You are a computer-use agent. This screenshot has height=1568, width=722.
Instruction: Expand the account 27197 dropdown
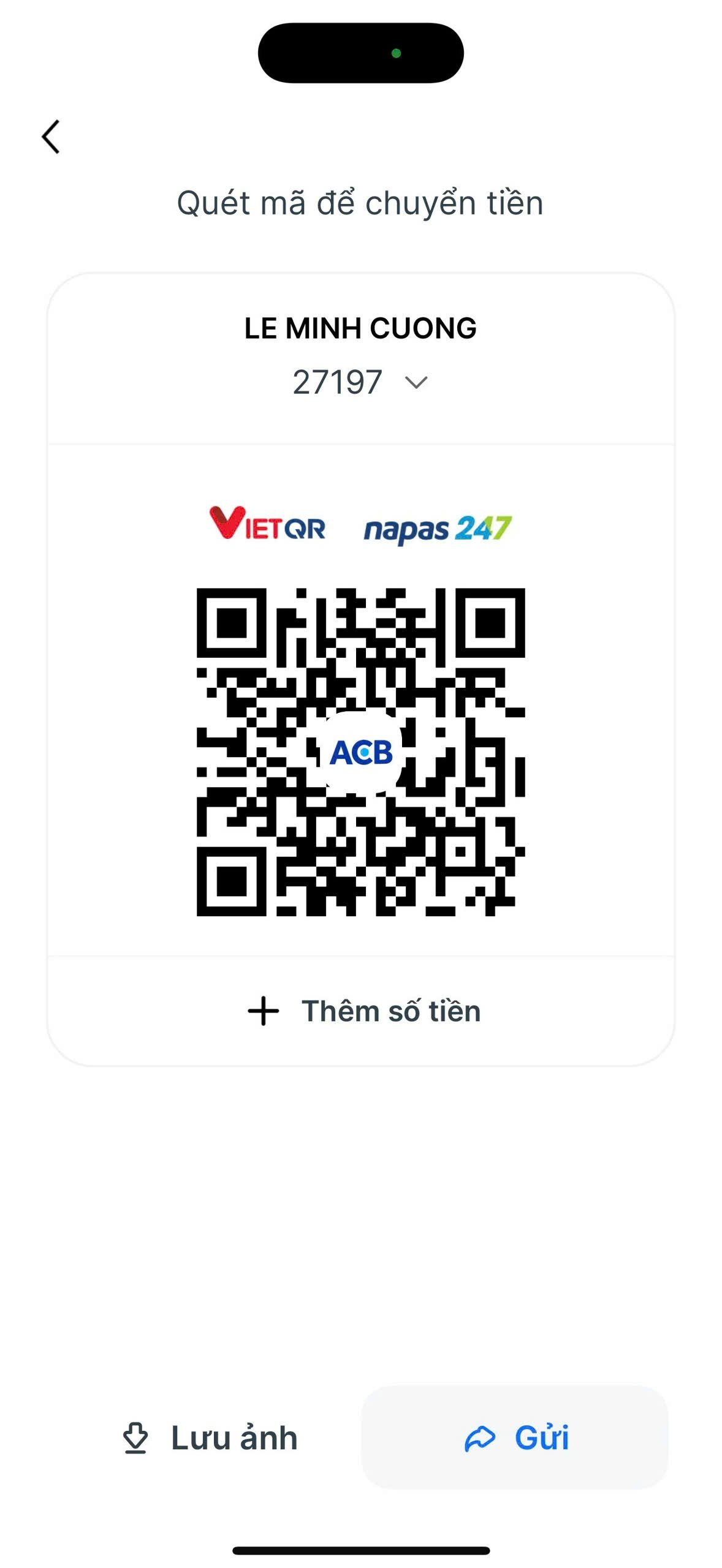tap(360, 382)
